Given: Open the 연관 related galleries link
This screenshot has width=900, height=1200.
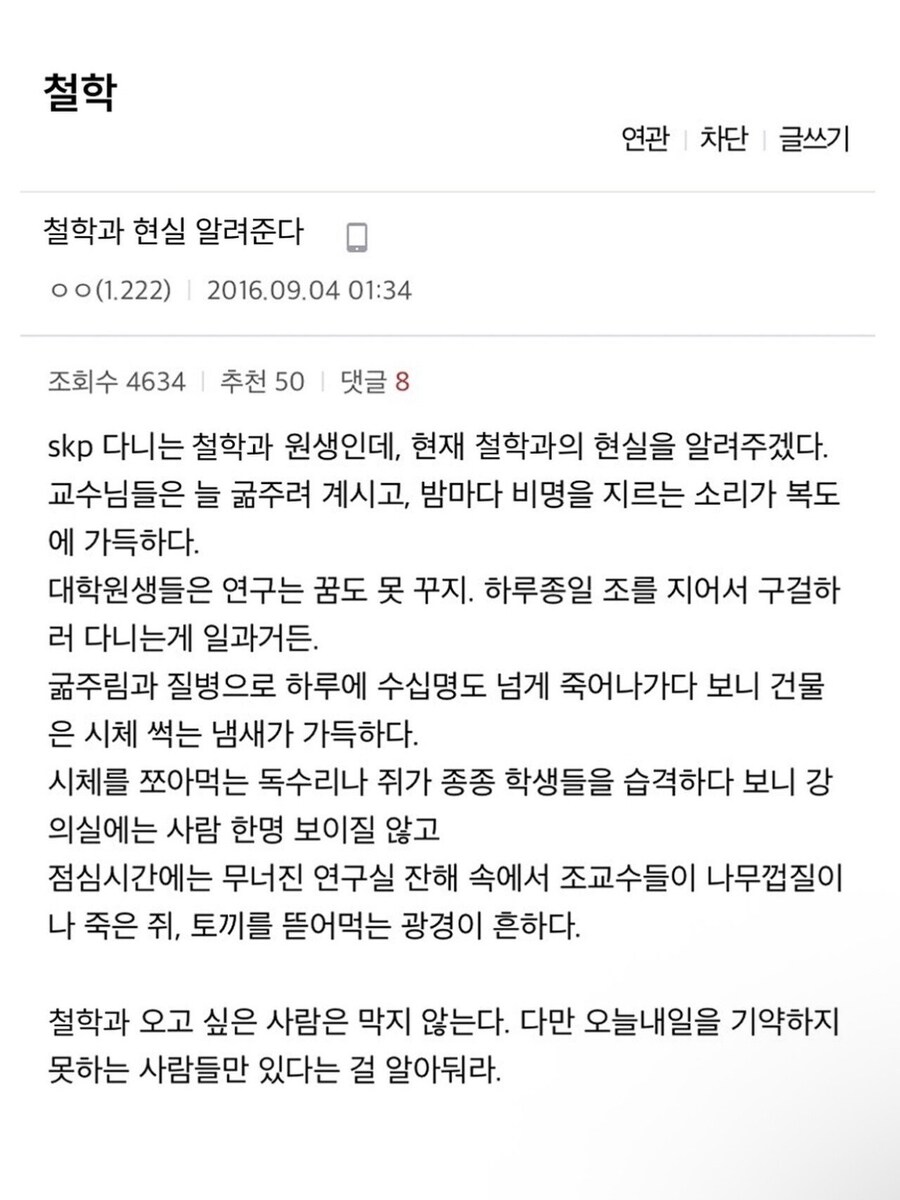Looking at the screenshot, I should pyautogui.click(x=645, y=139).
